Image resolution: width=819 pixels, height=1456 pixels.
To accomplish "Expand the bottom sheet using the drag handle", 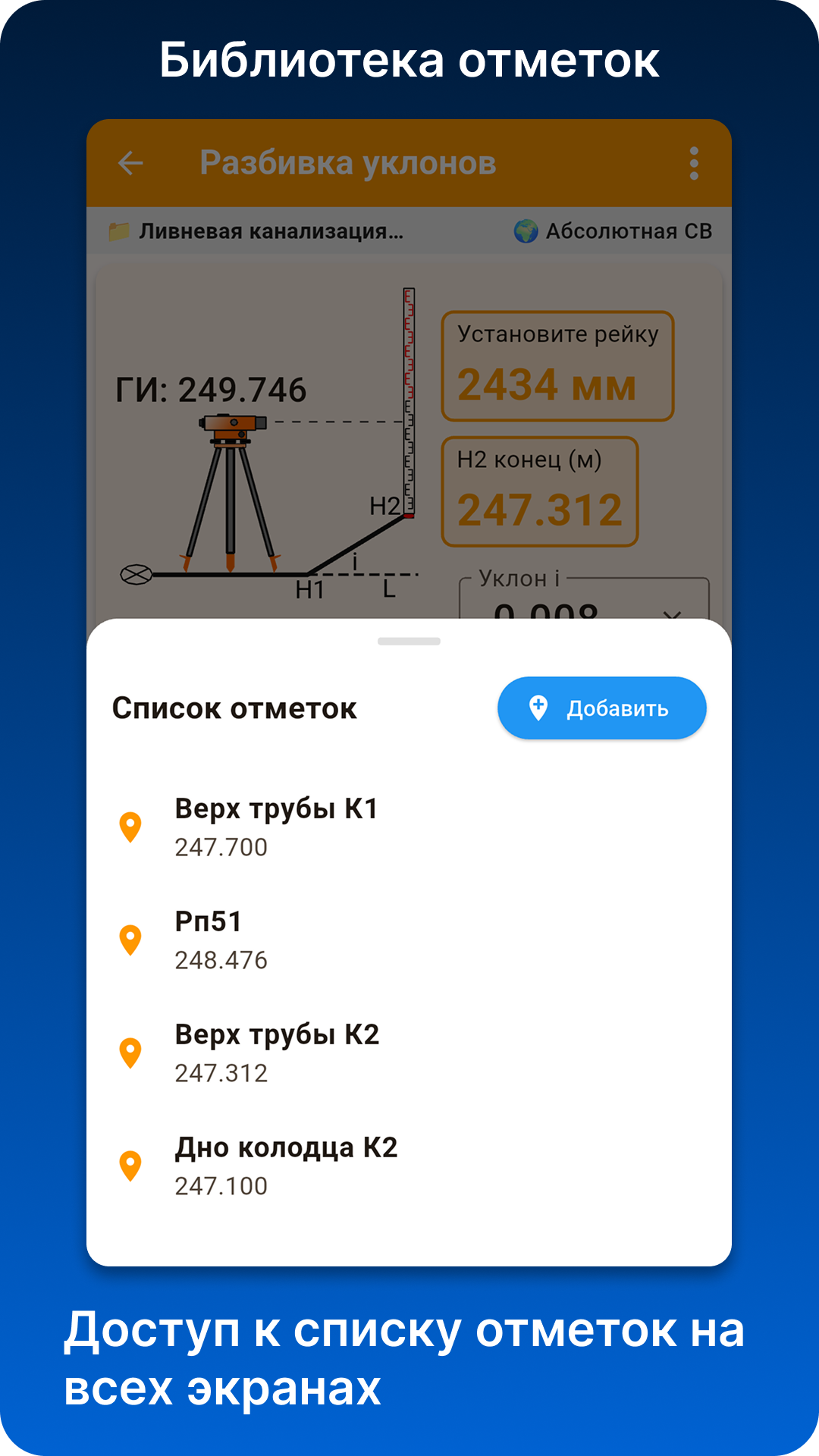I will click(408, 641).
